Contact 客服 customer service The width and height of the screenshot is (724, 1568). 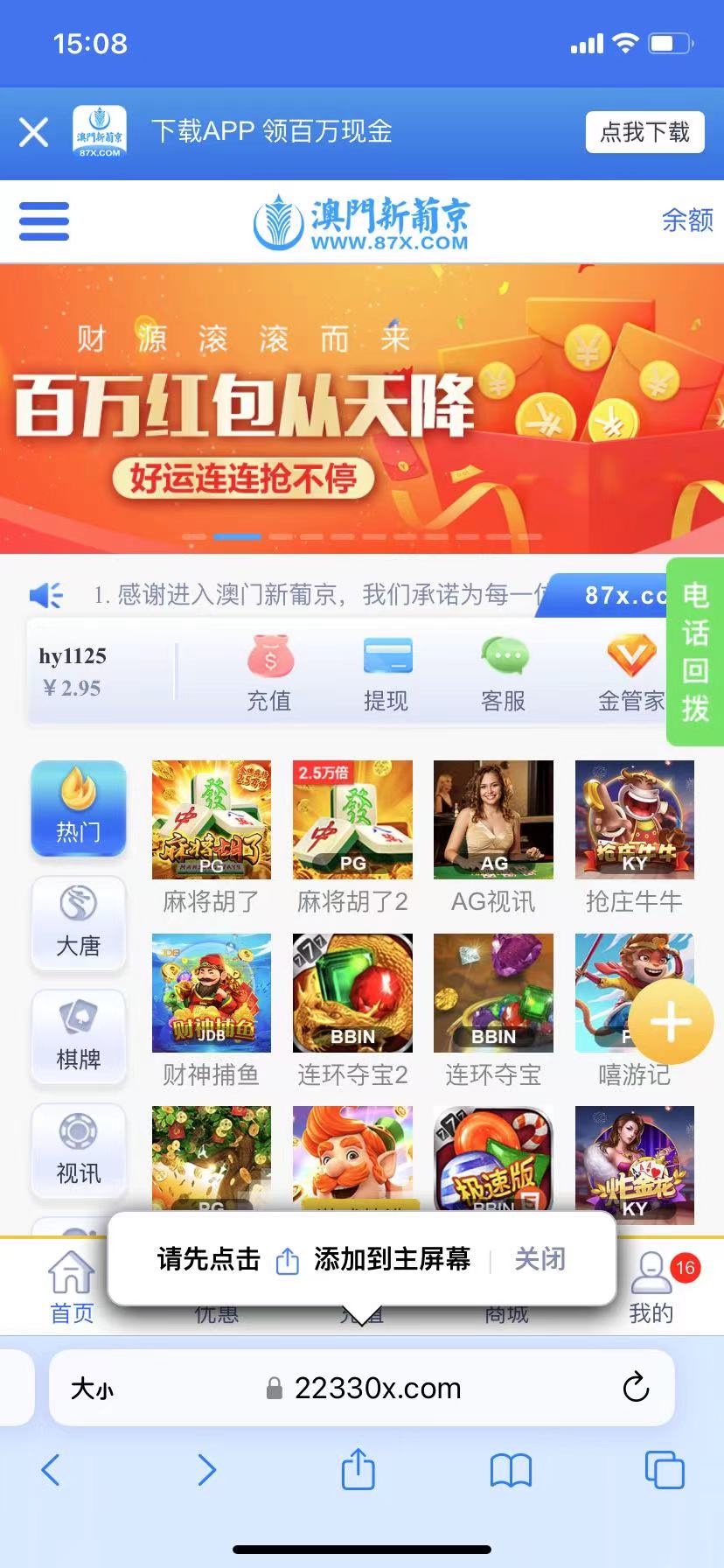pyautogui.click(x=504, y=675)
